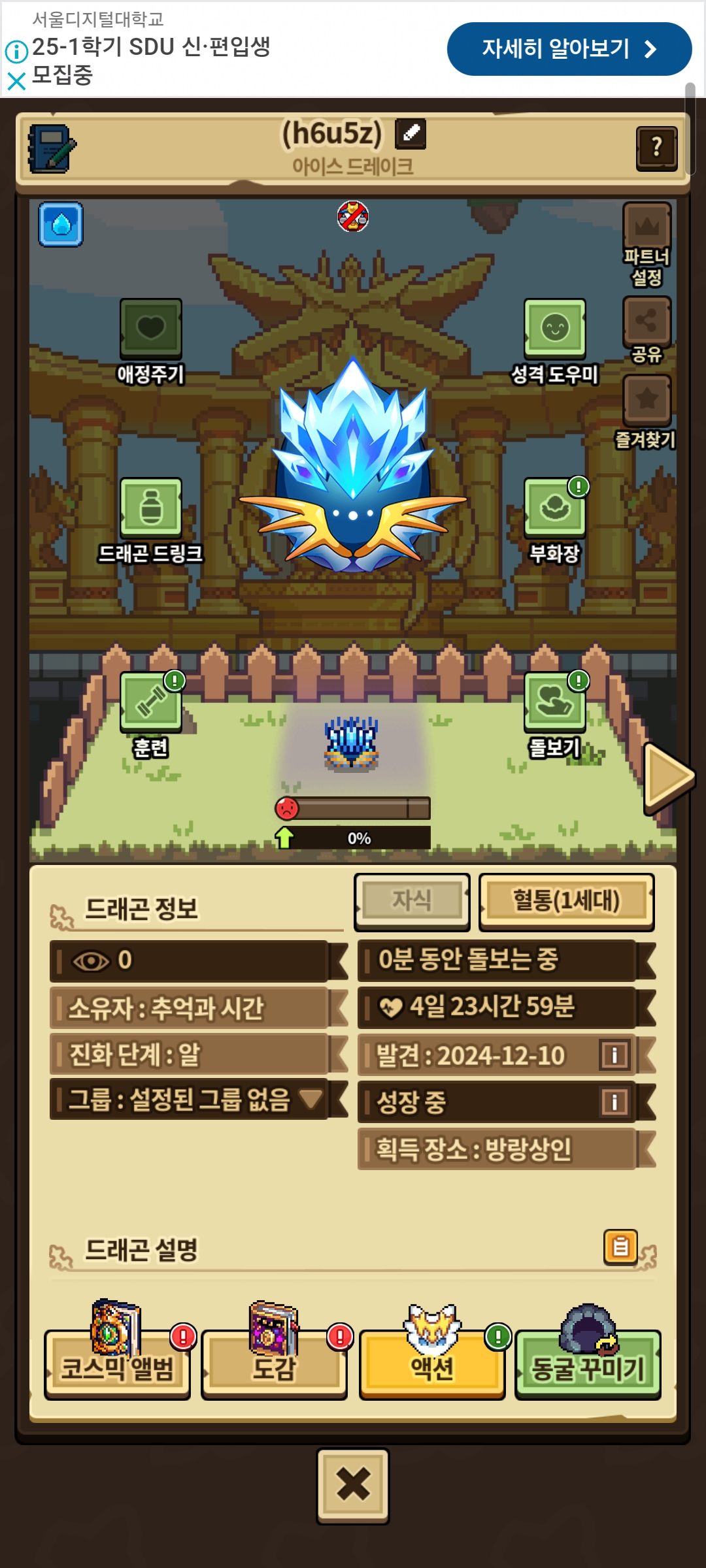Tap 애정주기 button
The image size is (706, 1568).
tap(150, 341)
